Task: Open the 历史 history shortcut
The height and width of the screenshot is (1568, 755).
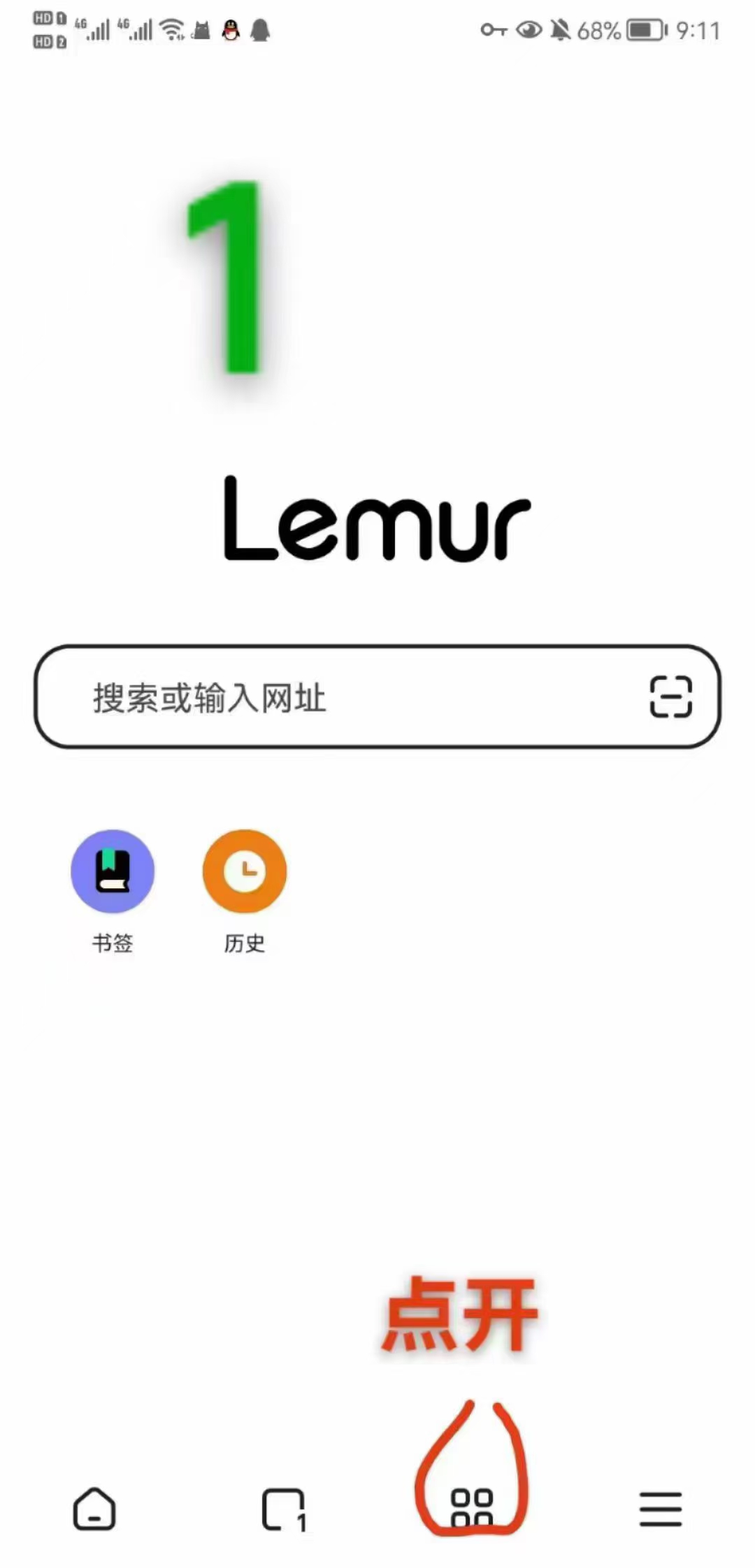Action: click(245, 891)
